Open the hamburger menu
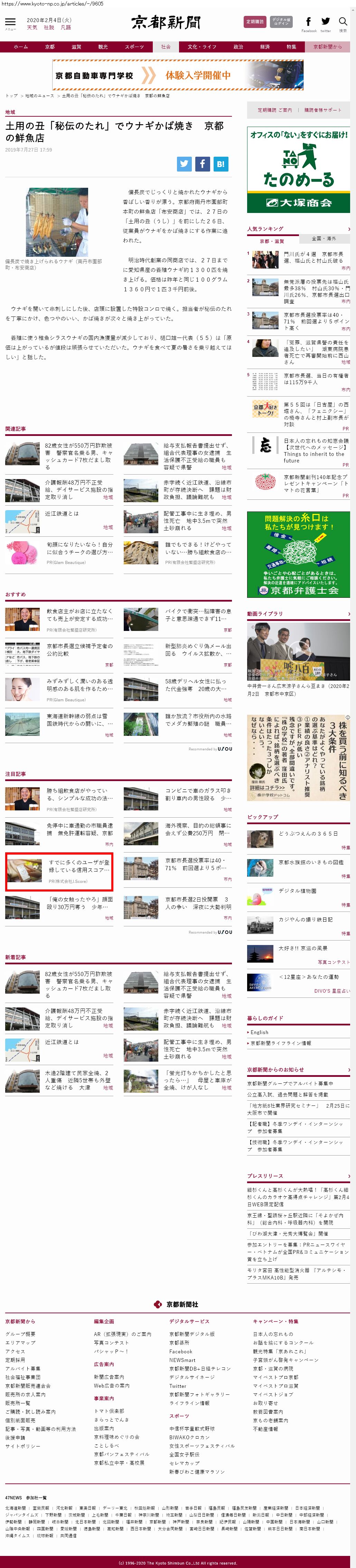 click(x=10, y=22)
